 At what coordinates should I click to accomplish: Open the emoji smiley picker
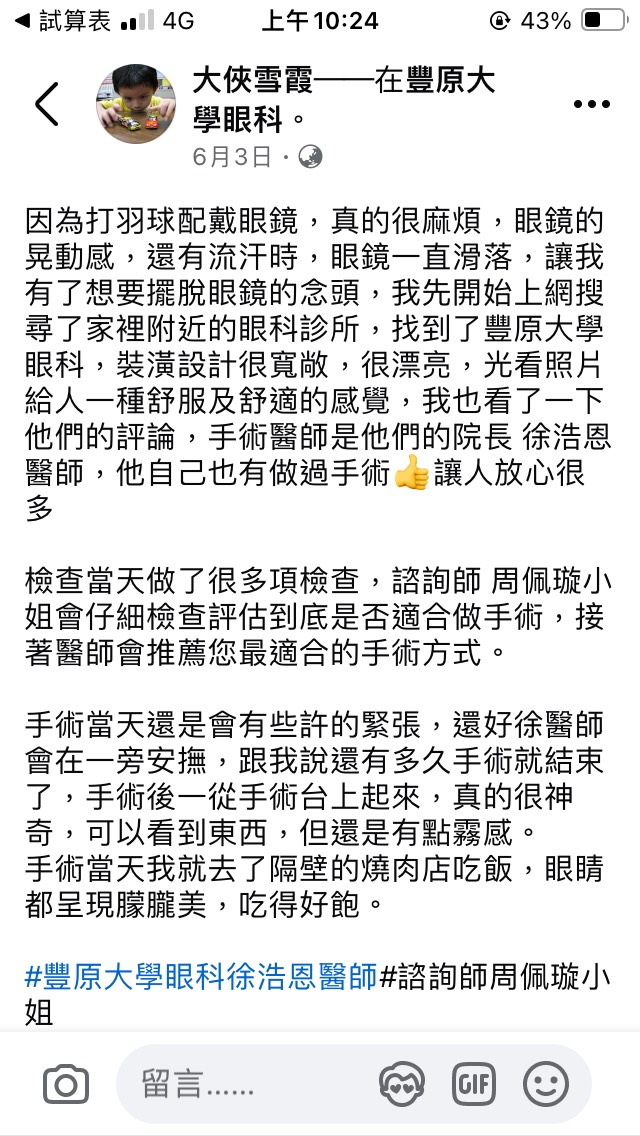pos(546,1084)
